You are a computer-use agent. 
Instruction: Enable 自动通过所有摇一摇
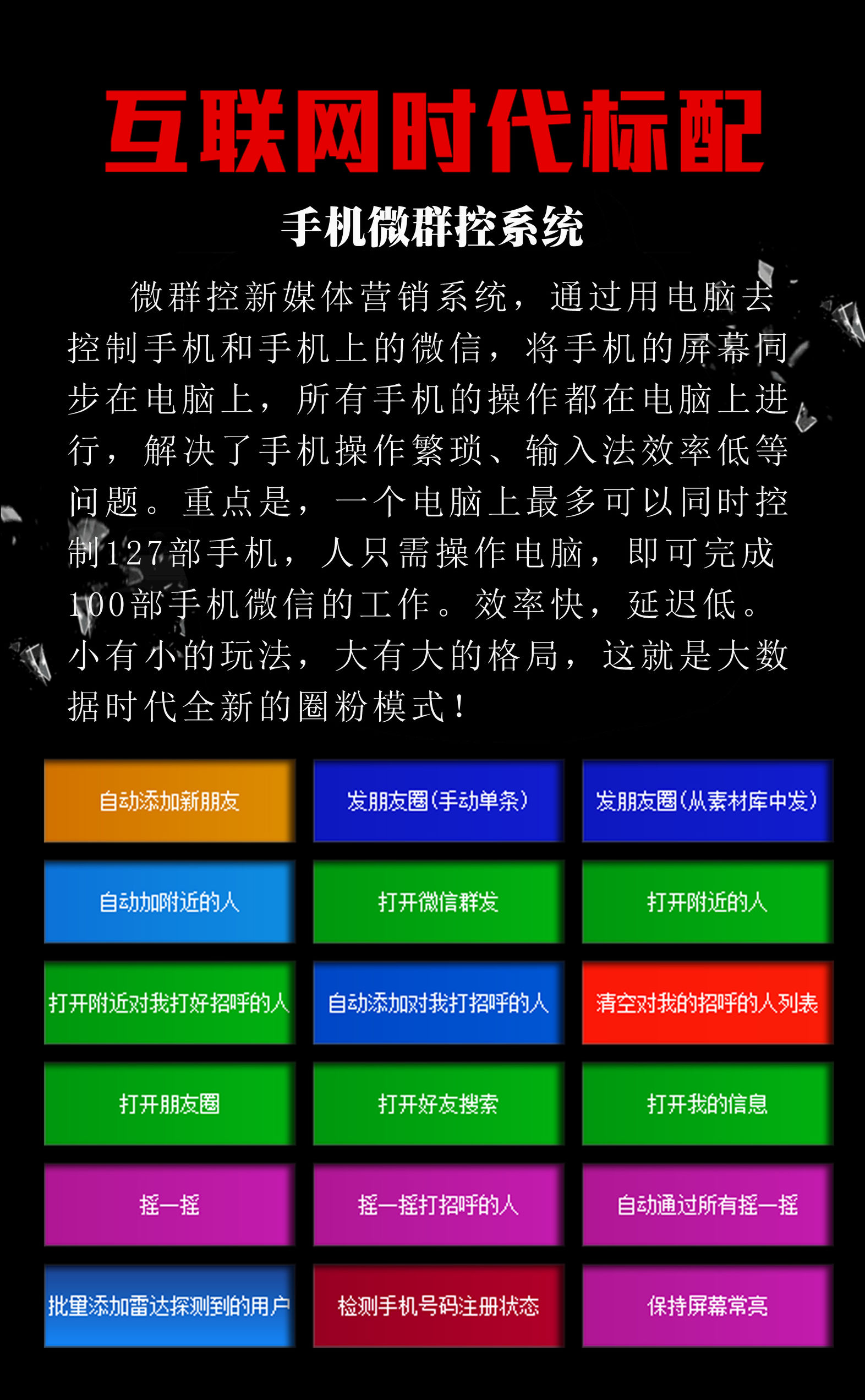pyautogui.click(x=706, y=1204)
